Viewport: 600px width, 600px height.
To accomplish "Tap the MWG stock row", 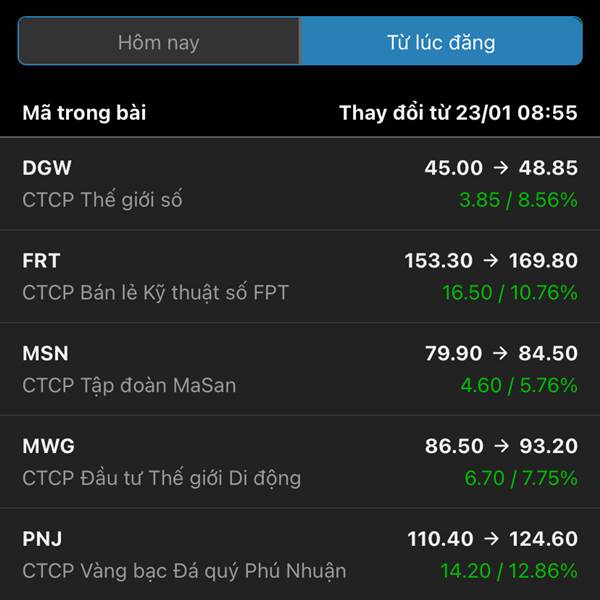I will [x=300, y=462].
